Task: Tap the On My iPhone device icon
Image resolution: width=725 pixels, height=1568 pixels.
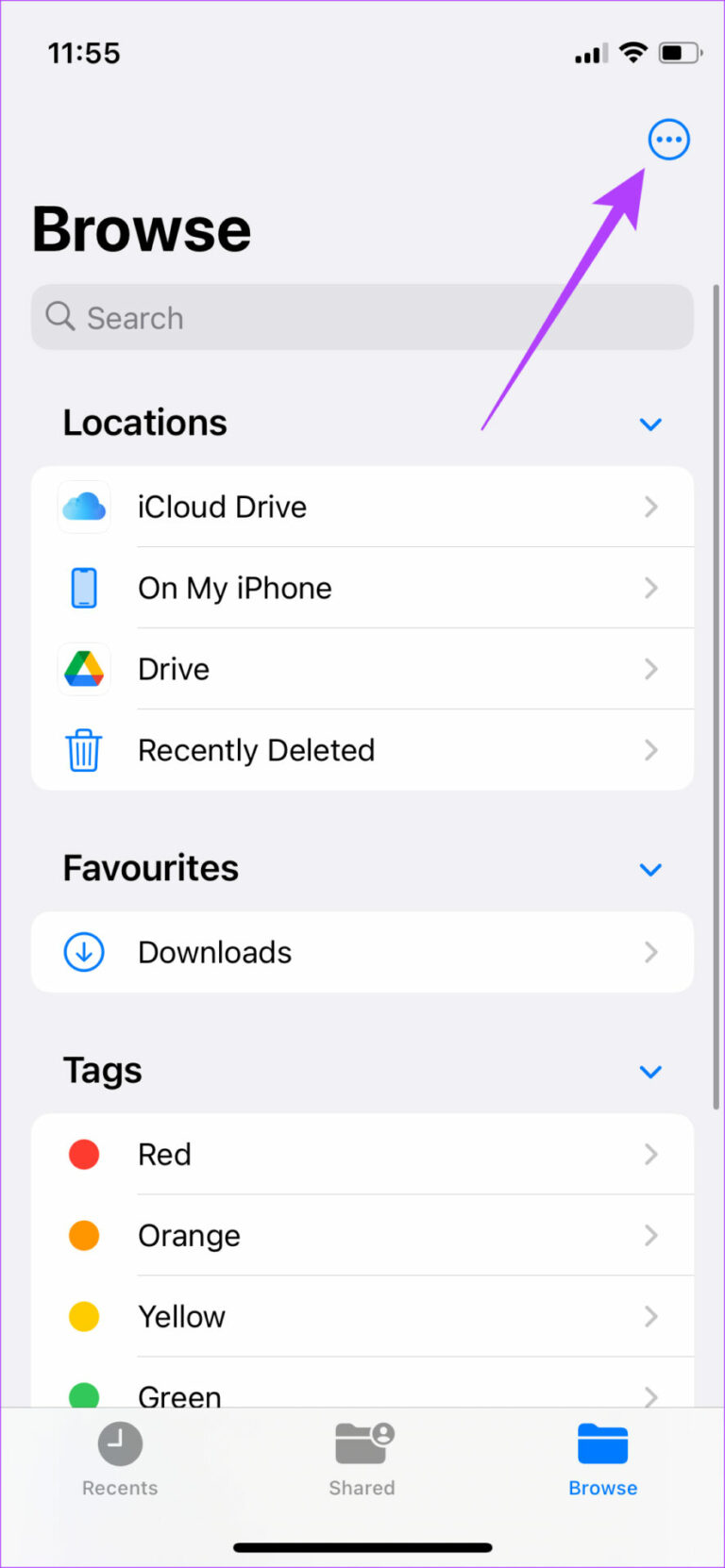Action: tap(84, 588)
